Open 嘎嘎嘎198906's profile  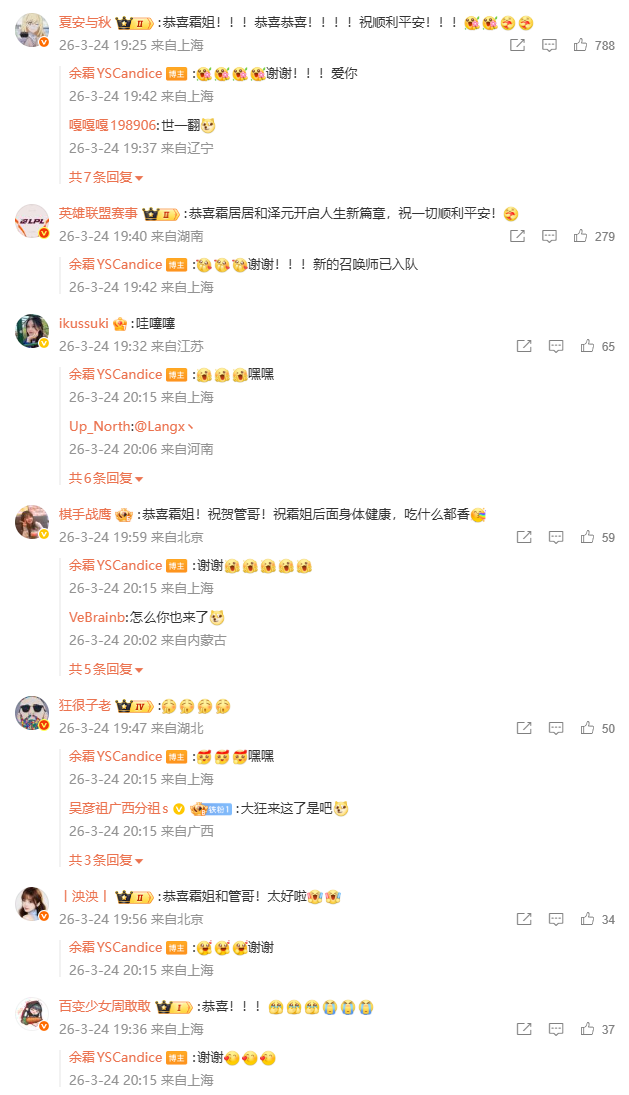pyautogui.click(x=112, y=125)
